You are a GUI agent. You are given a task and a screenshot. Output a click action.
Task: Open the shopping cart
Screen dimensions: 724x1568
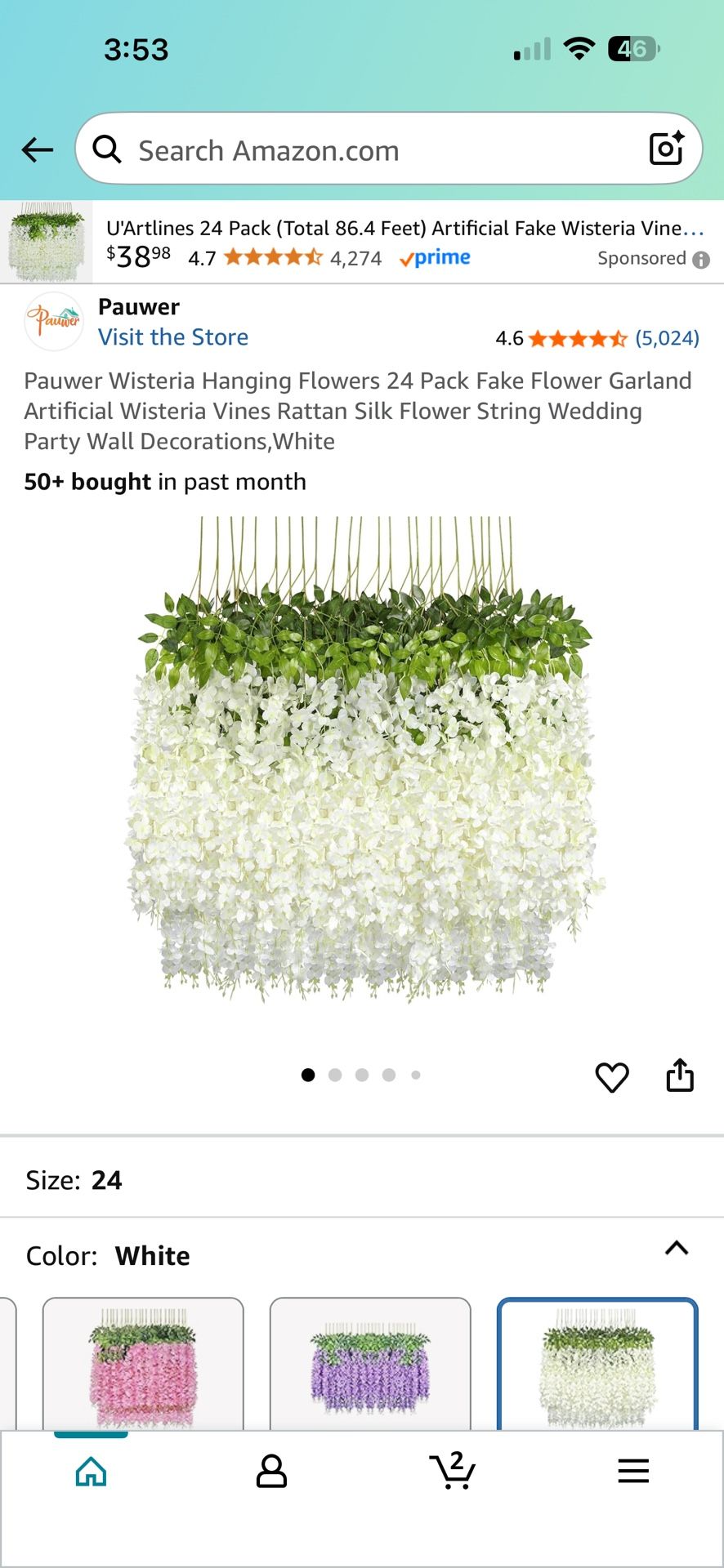(x=452, y=1472)
